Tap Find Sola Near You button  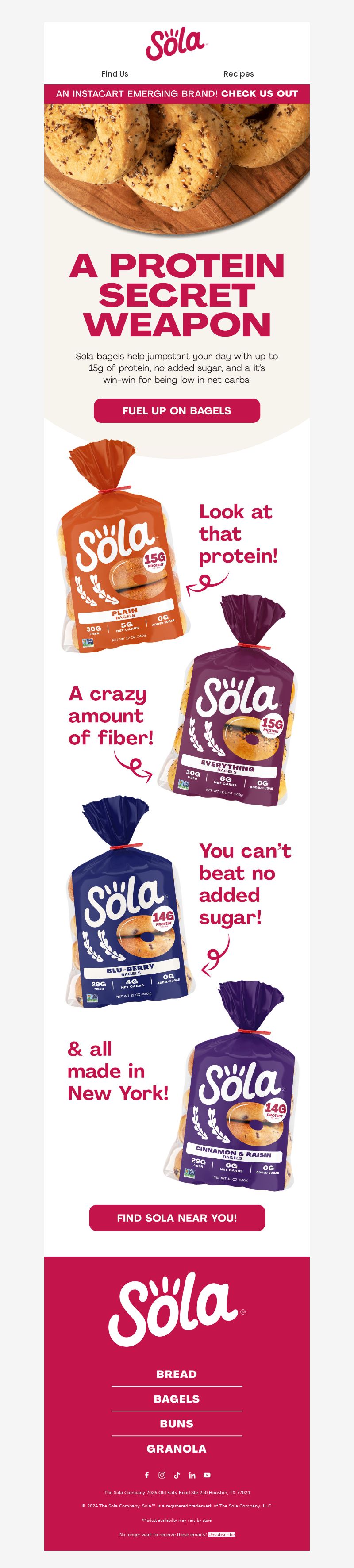(177, 1217)
